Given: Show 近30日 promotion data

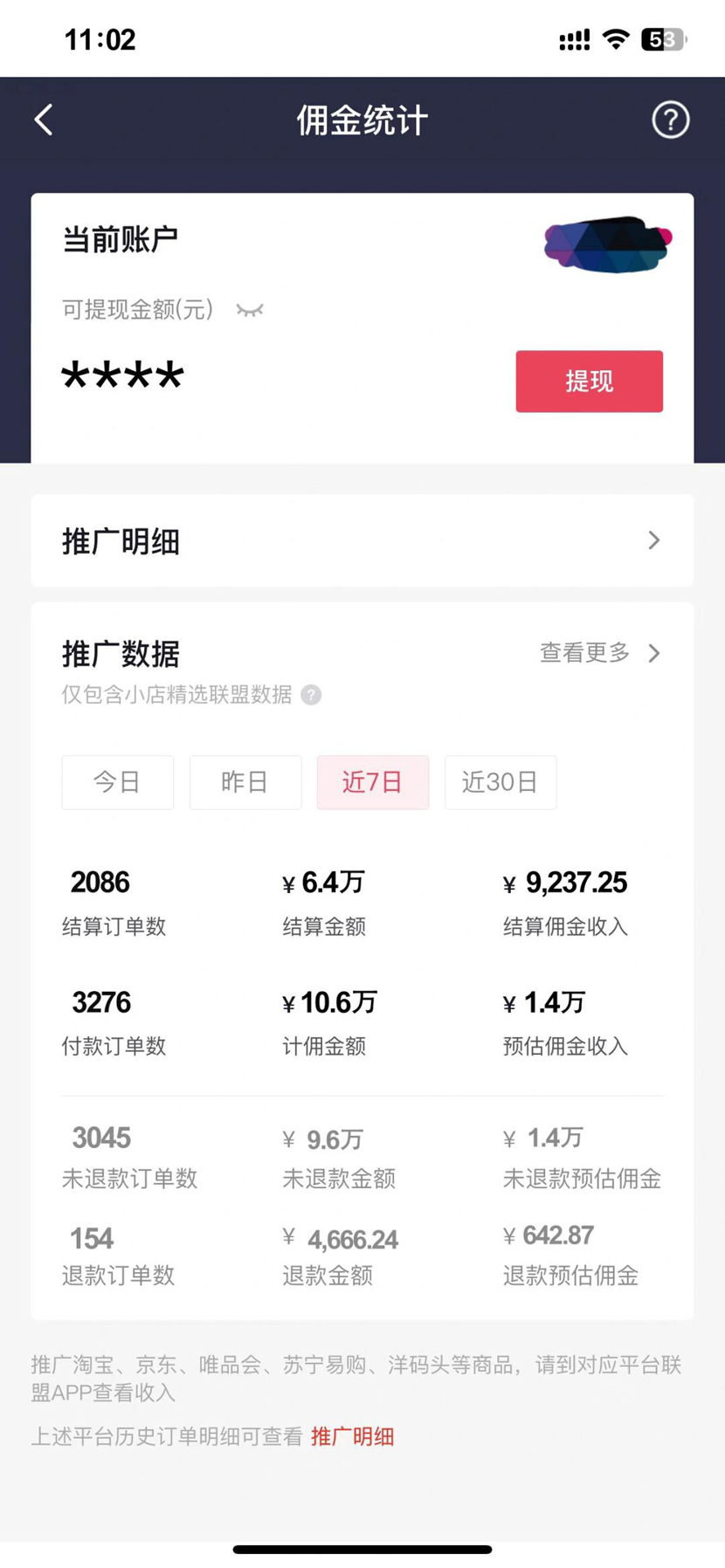Looking at the screenshot, I should 500,782.
